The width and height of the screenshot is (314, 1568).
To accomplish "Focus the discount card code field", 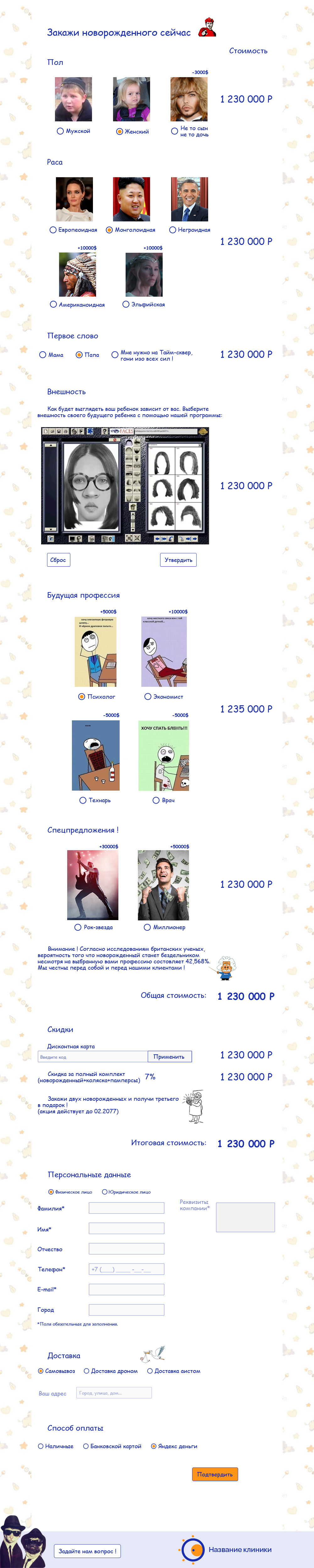I will (x=92, y=1057).
